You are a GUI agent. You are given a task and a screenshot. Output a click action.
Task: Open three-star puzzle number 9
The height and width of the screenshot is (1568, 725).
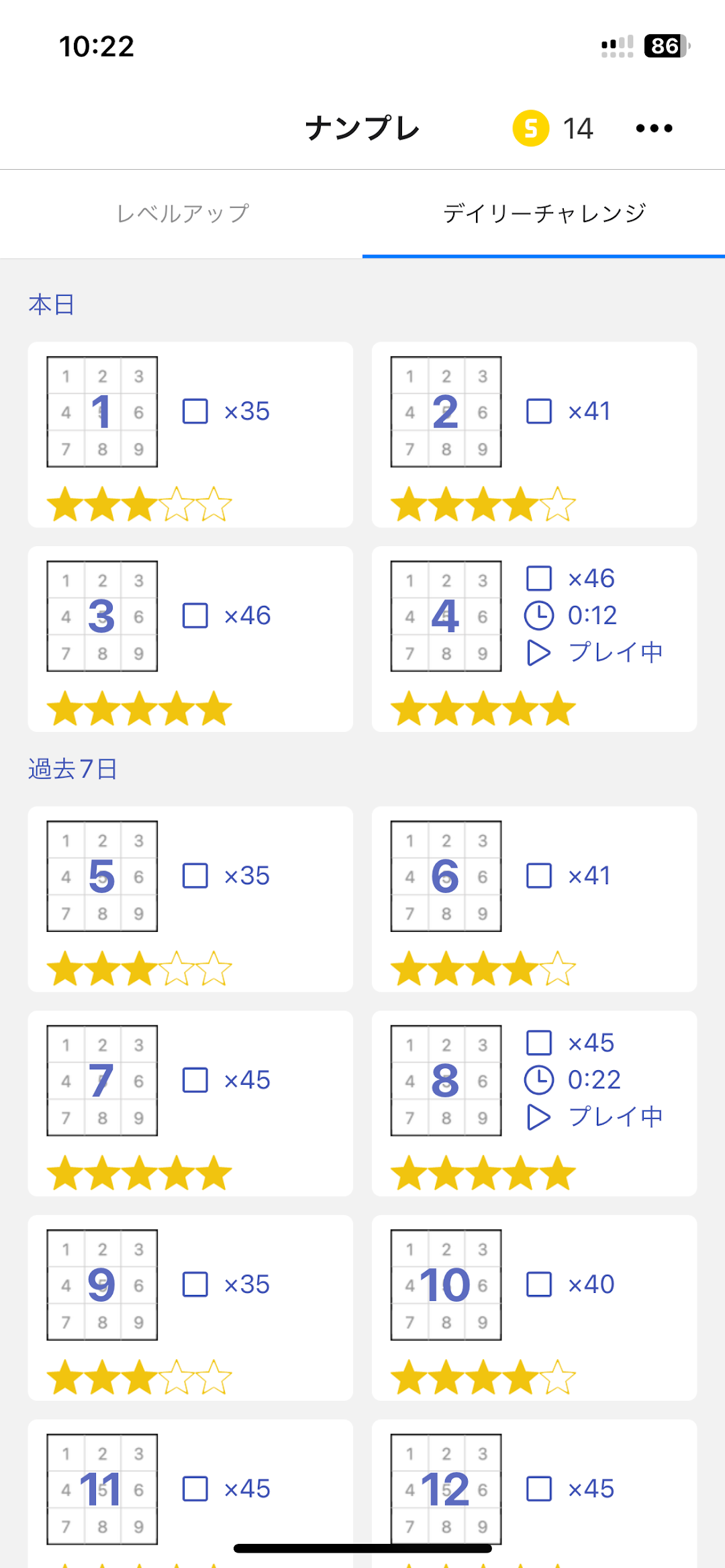[191, 1308]
